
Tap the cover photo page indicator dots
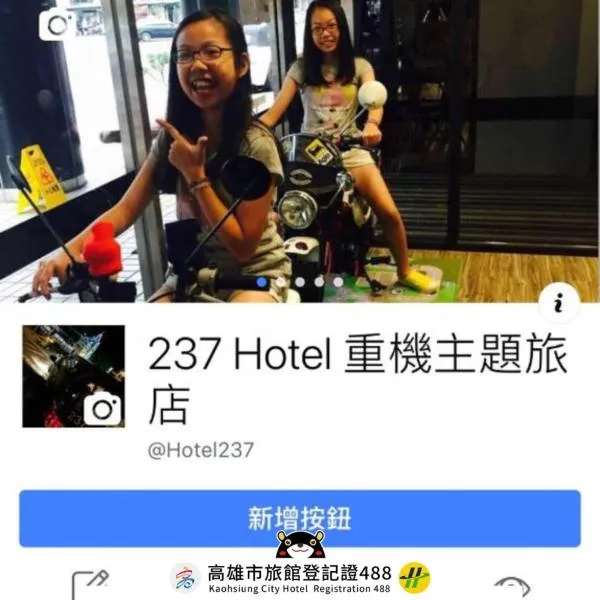300,282
